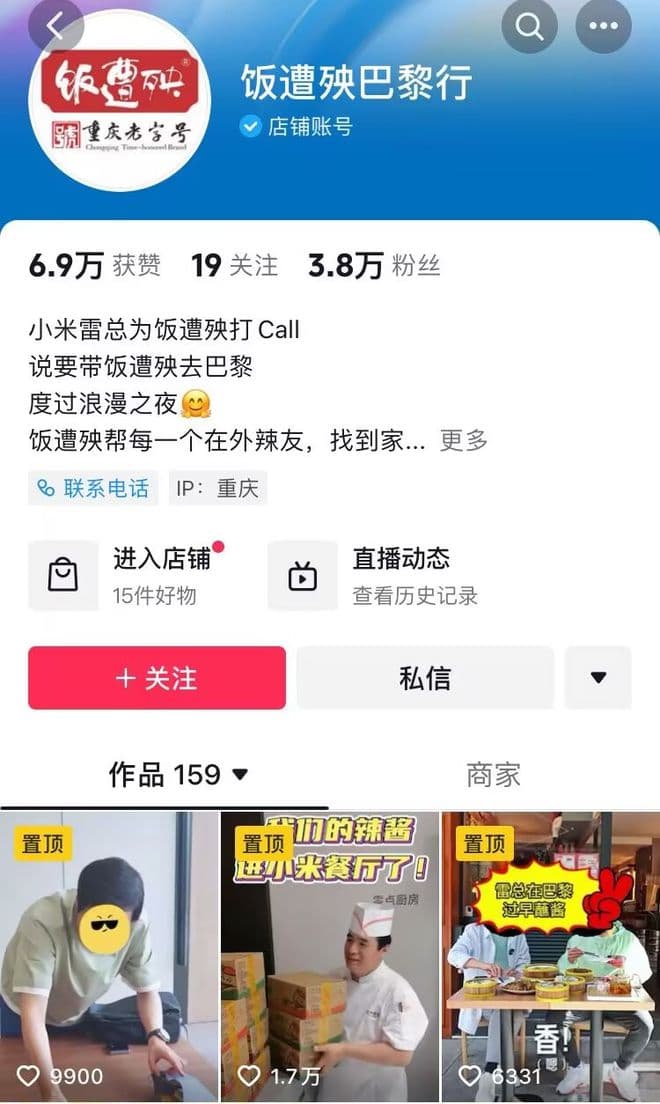View the 3.8万 粉丝 followers list
The height and width of the screenshot is (1104, 660).
tap(374, 265)
